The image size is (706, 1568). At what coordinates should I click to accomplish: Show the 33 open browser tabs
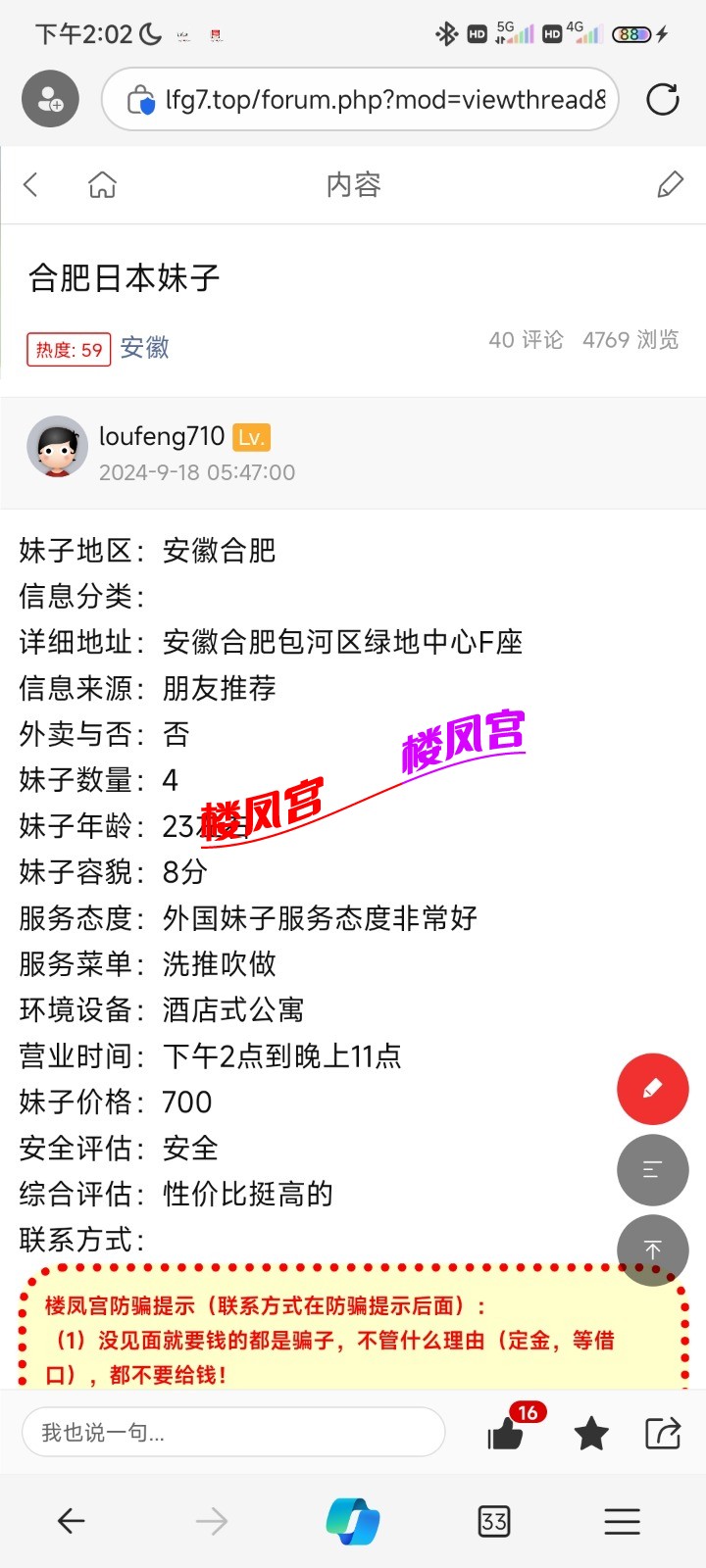[x=493, y=1521]
